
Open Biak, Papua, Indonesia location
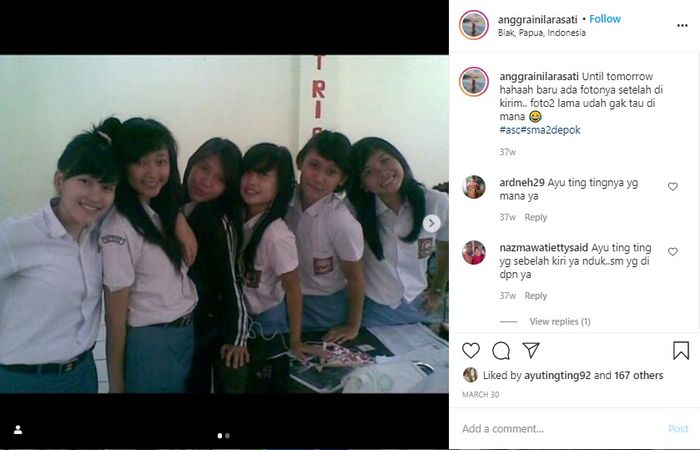click(541, 33)
